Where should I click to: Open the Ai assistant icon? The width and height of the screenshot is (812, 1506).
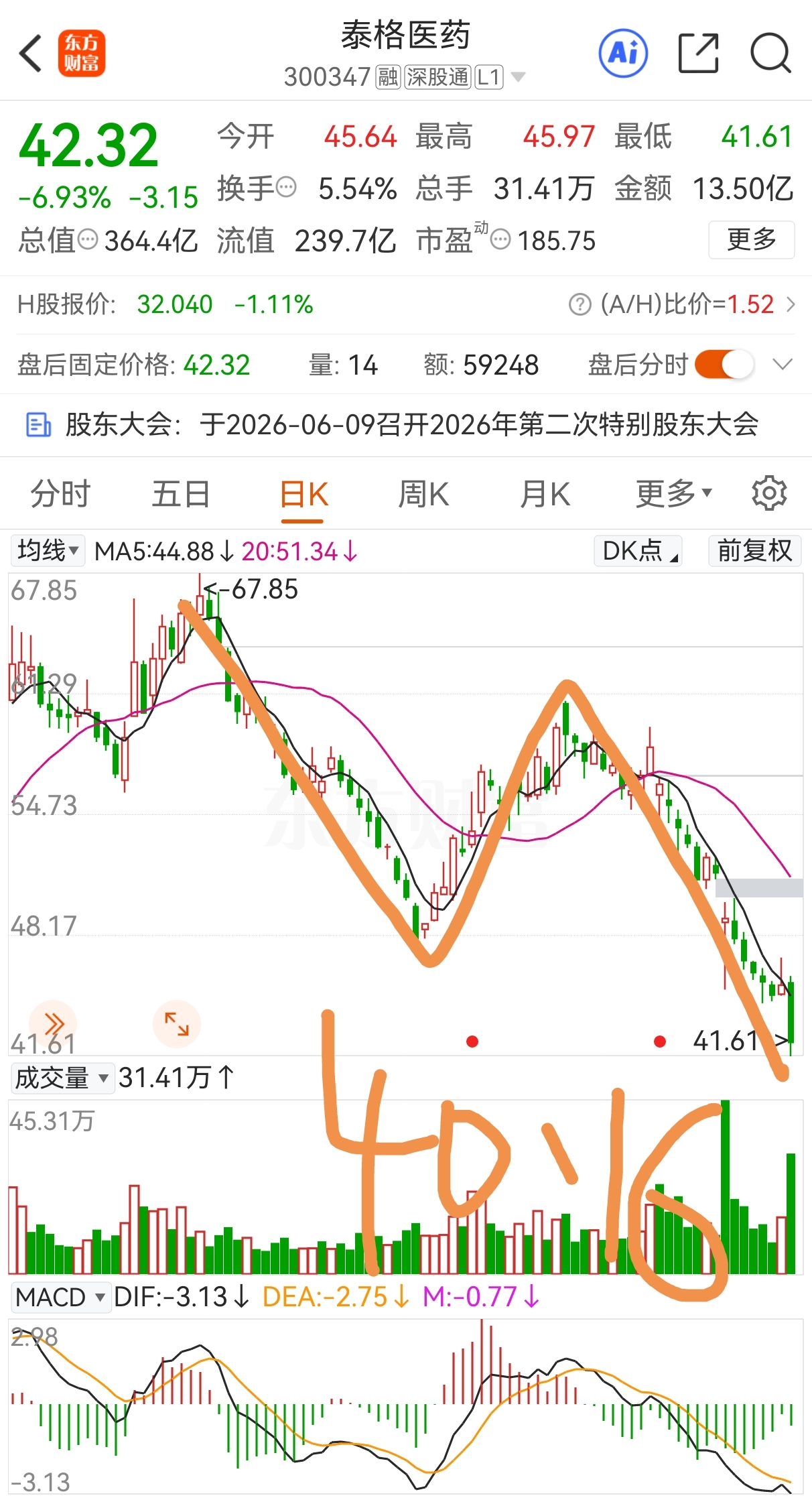coord(623,53)
